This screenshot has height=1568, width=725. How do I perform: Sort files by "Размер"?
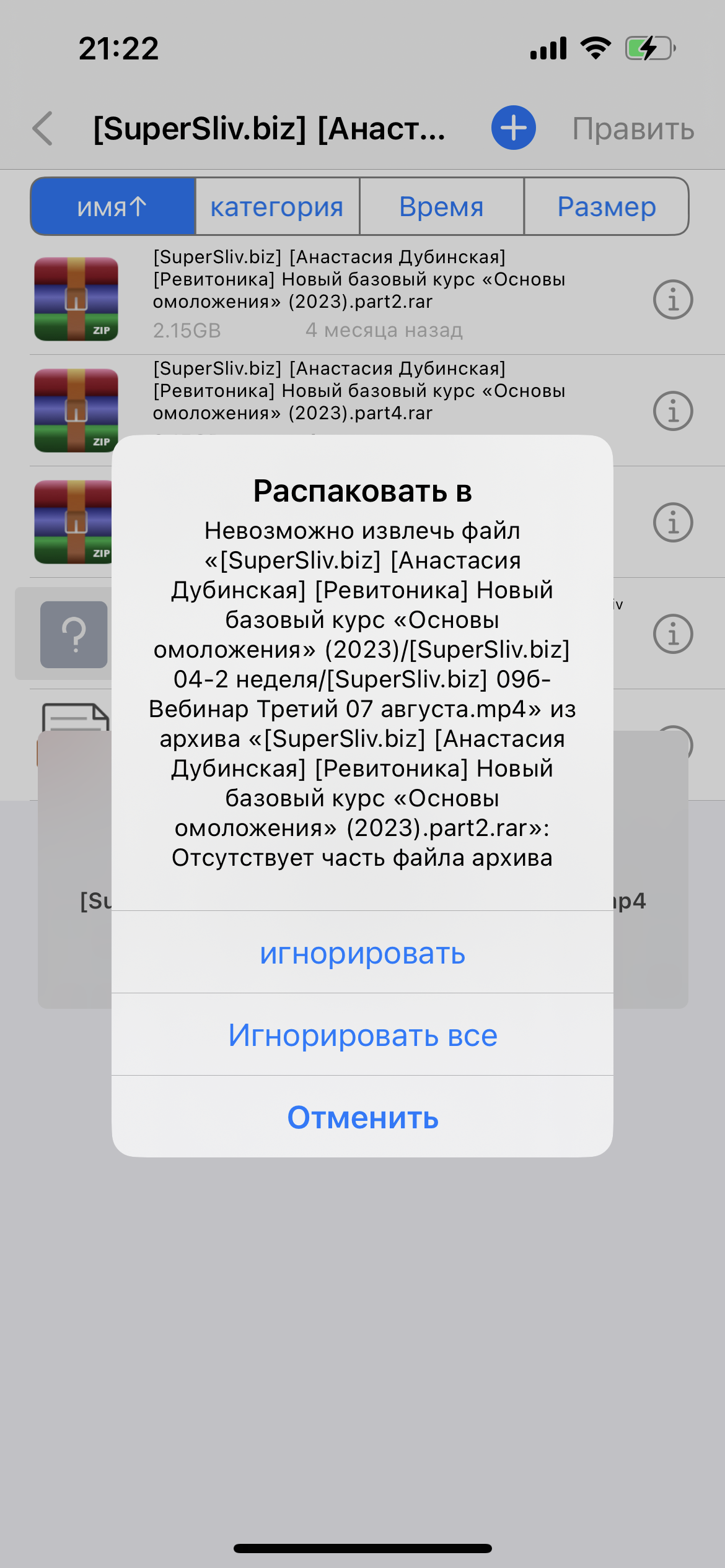point(606,206)
